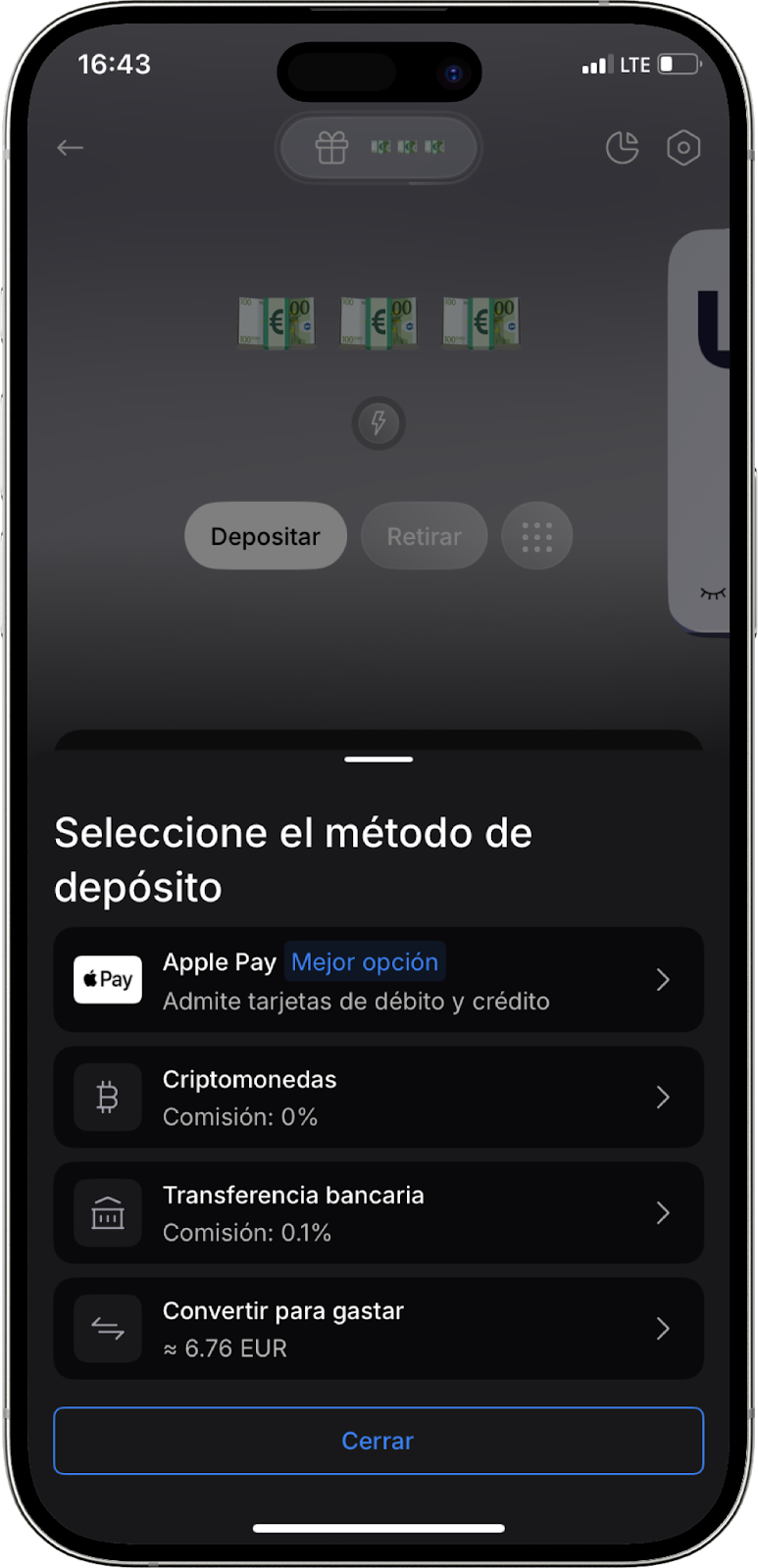
Task: Open Transferencia bancaria deposit method
Action: point(378,1212)
